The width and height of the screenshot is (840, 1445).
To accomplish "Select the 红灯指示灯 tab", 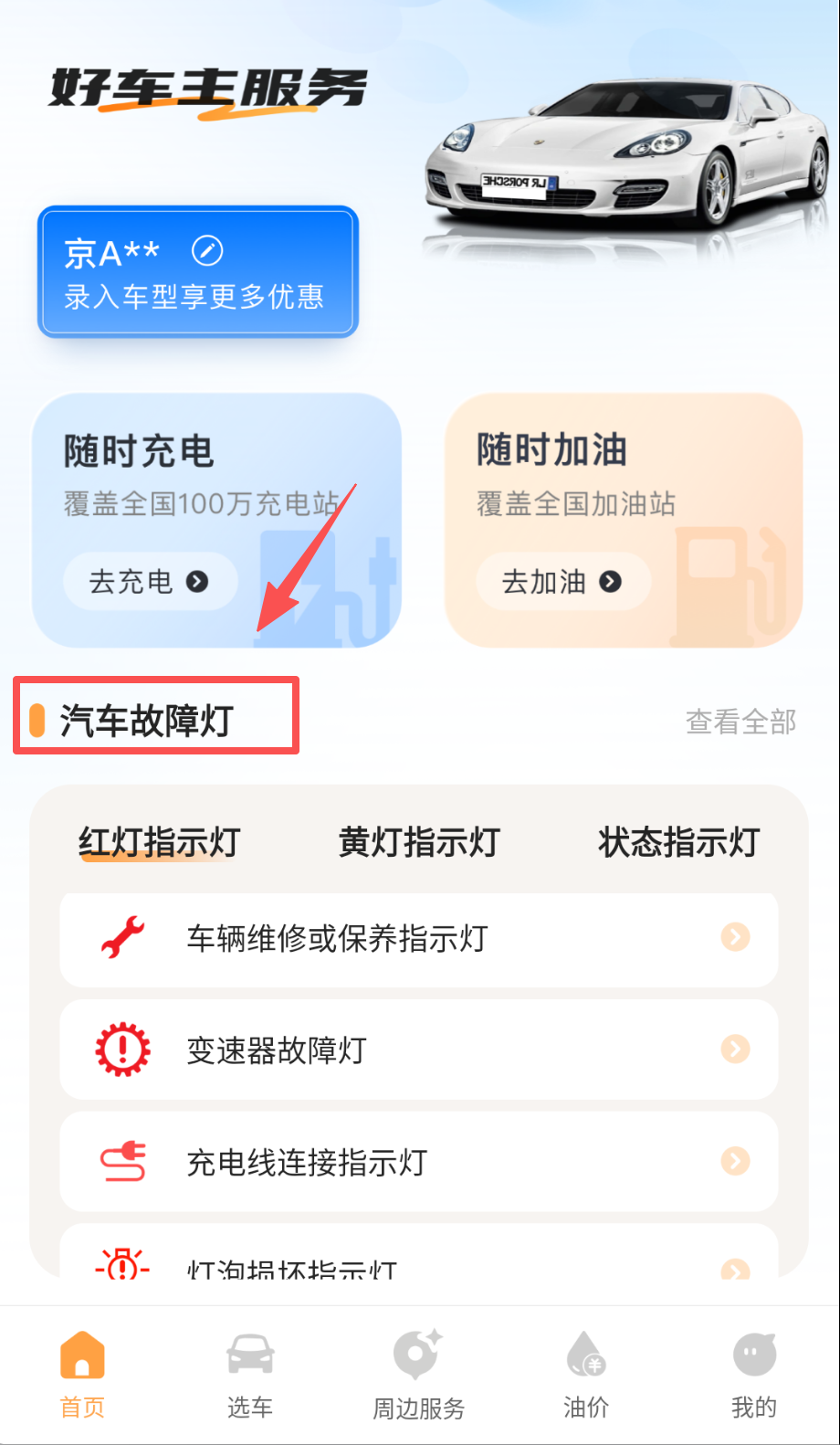I will pos(159,841).
